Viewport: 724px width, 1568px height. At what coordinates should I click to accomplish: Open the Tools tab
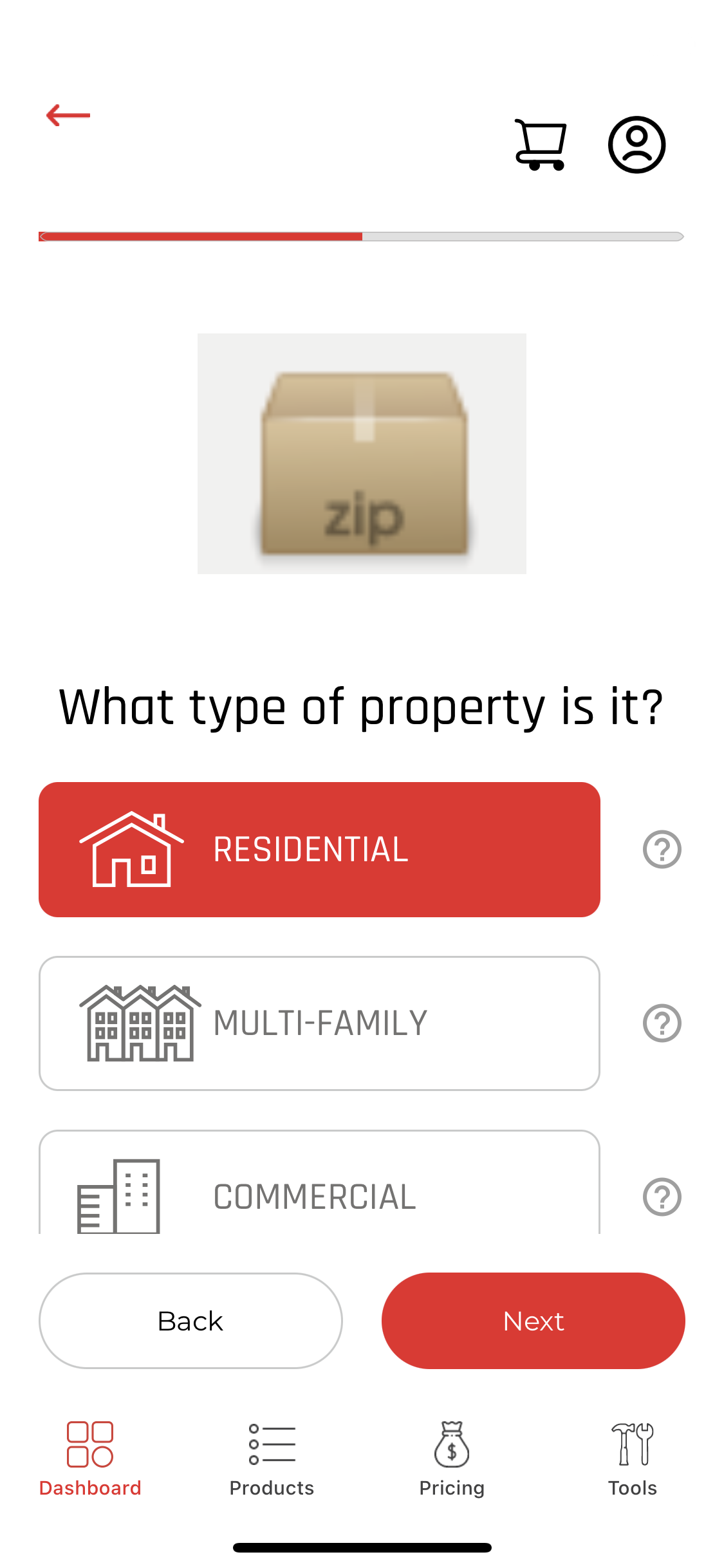(x=633, y=1459)
